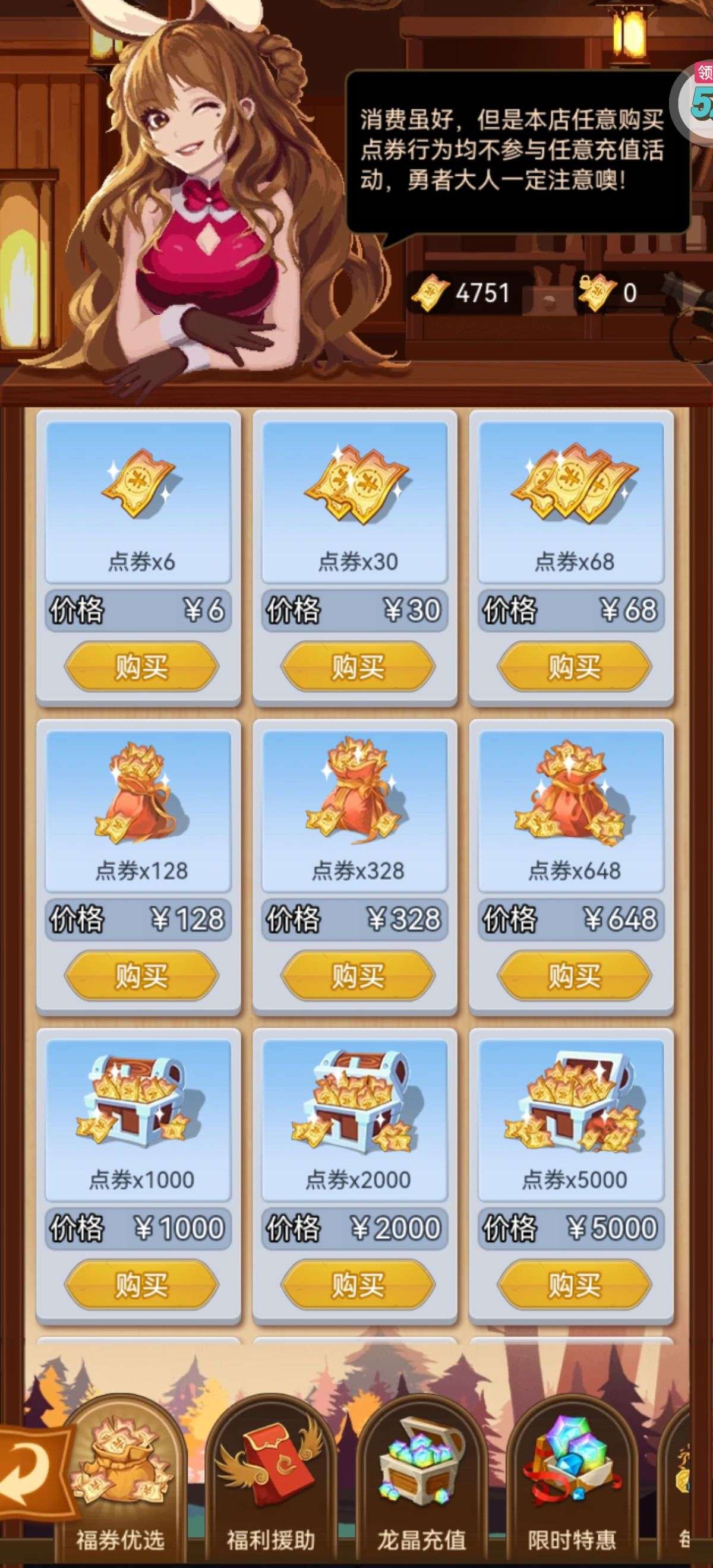Purchase the 点券x30 pack
Screen dimensions: 713x1568
[358, 667]
